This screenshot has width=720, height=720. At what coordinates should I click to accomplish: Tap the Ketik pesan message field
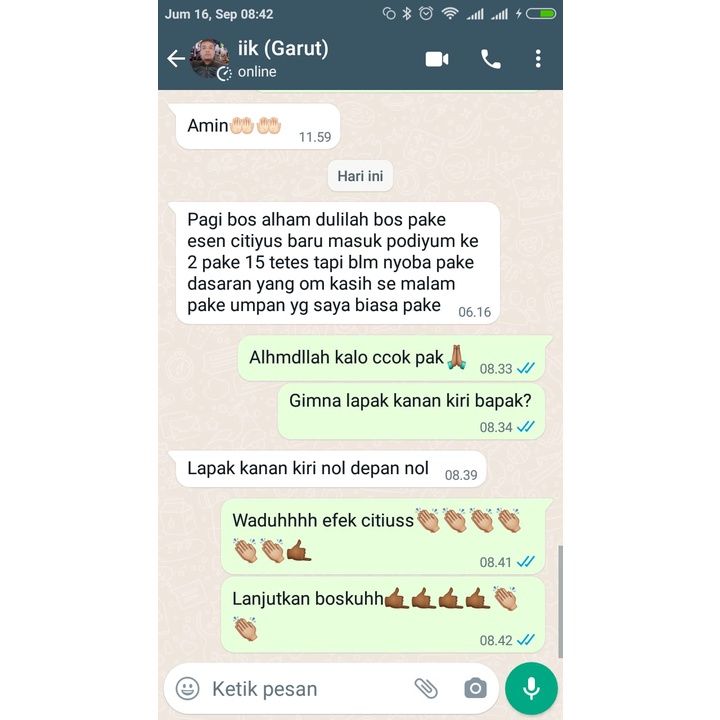coord(300,688)
